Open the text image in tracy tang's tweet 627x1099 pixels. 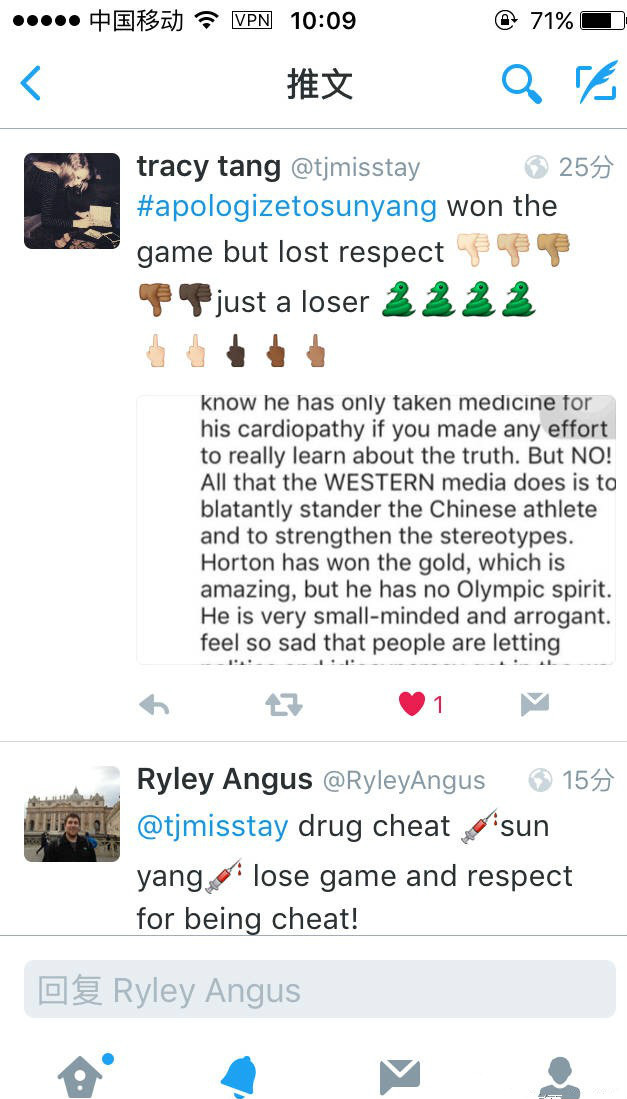click(x=376, y=529)
